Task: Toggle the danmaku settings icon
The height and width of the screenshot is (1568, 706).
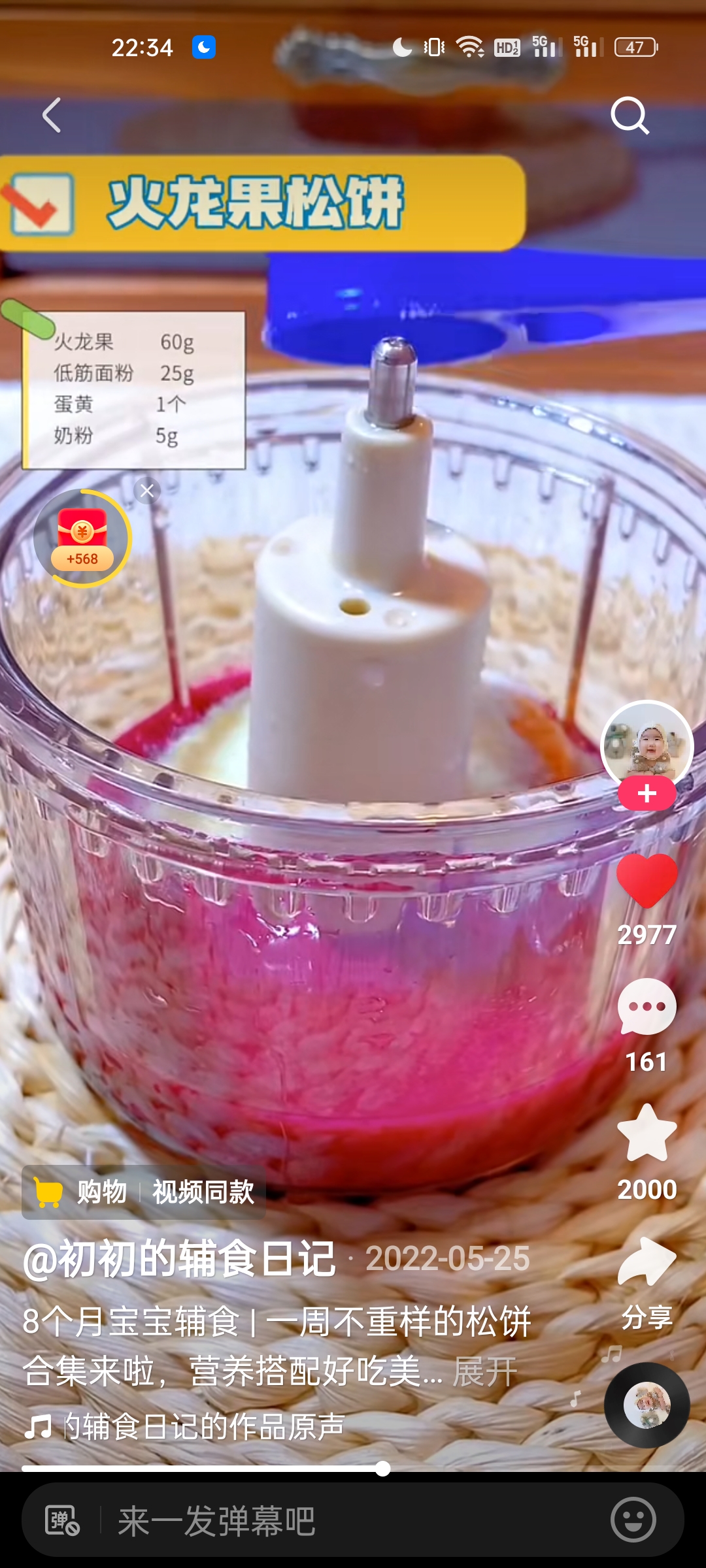Action: pos(62,1520)
